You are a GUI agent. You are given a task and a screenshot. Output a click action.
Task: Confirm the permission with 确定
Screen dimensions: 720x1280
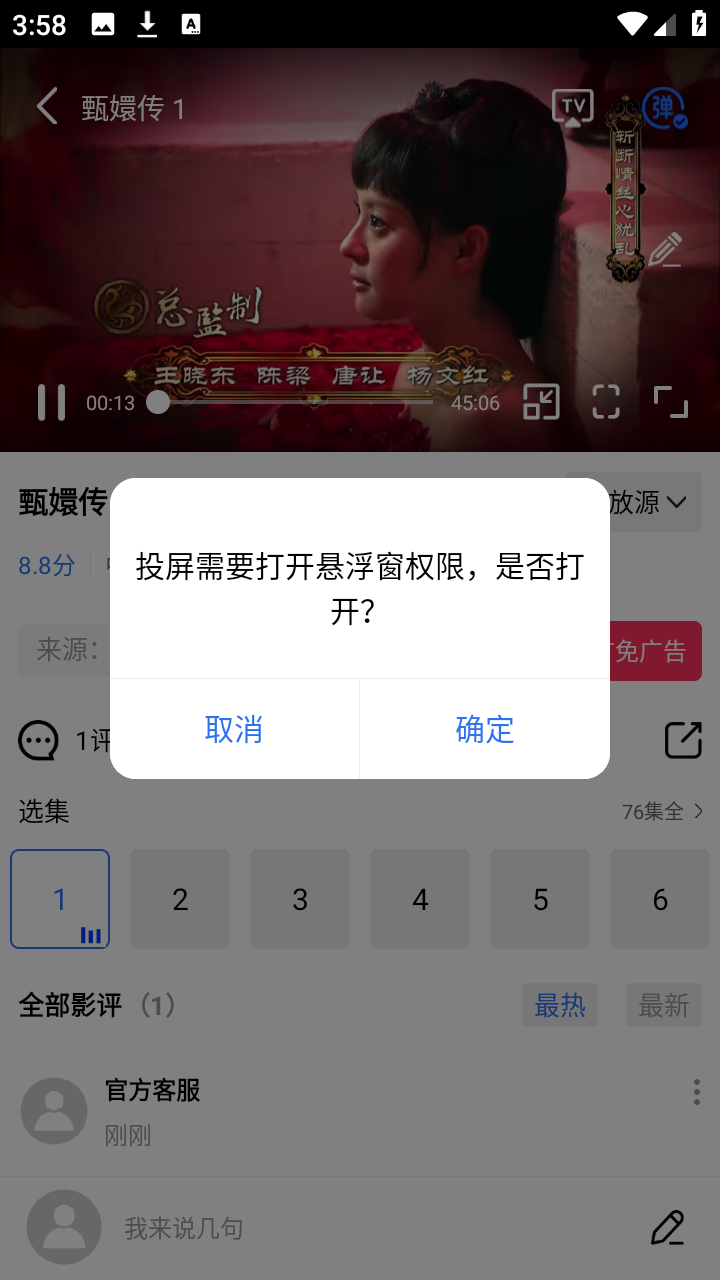click(485, 729)
